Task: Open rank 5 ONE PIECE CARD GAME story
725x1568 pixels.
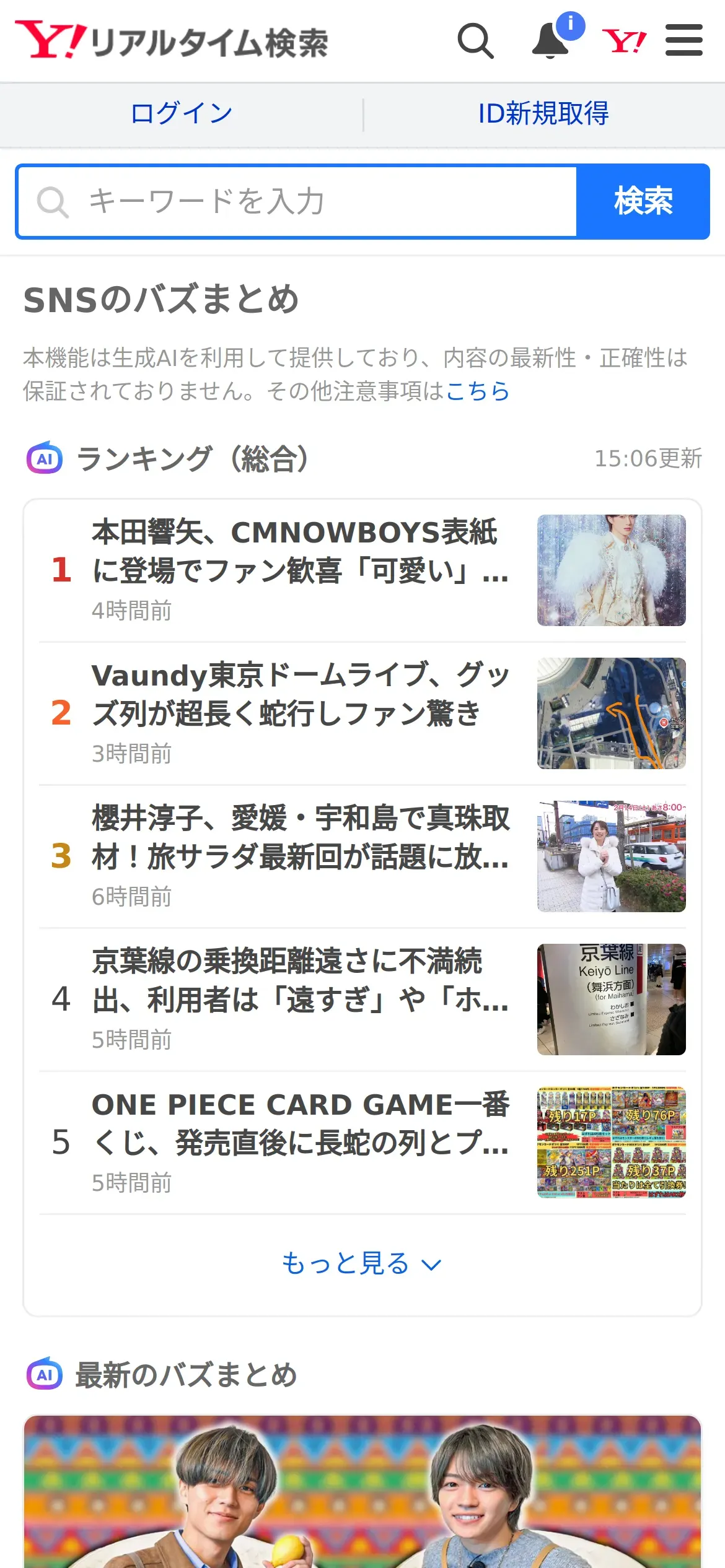Action: [x=300, y=1142]
